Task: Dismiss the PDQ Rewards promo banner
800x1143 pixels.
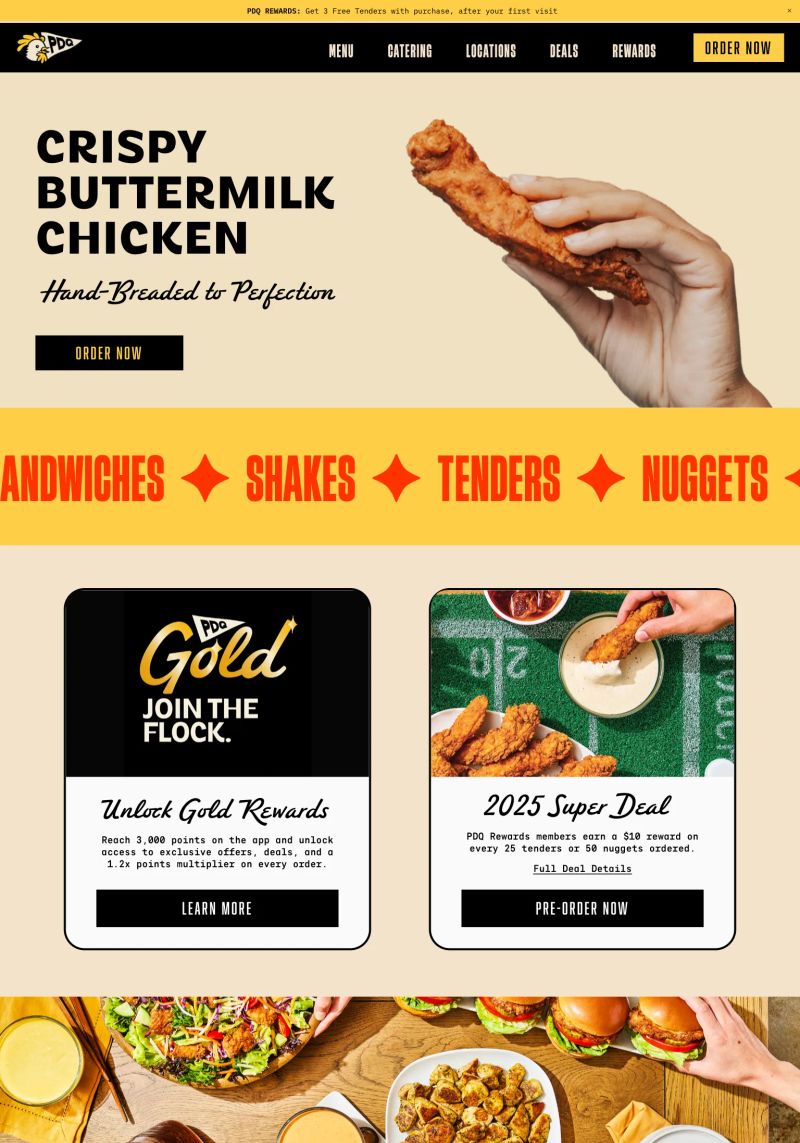Action: click(789, 10)
